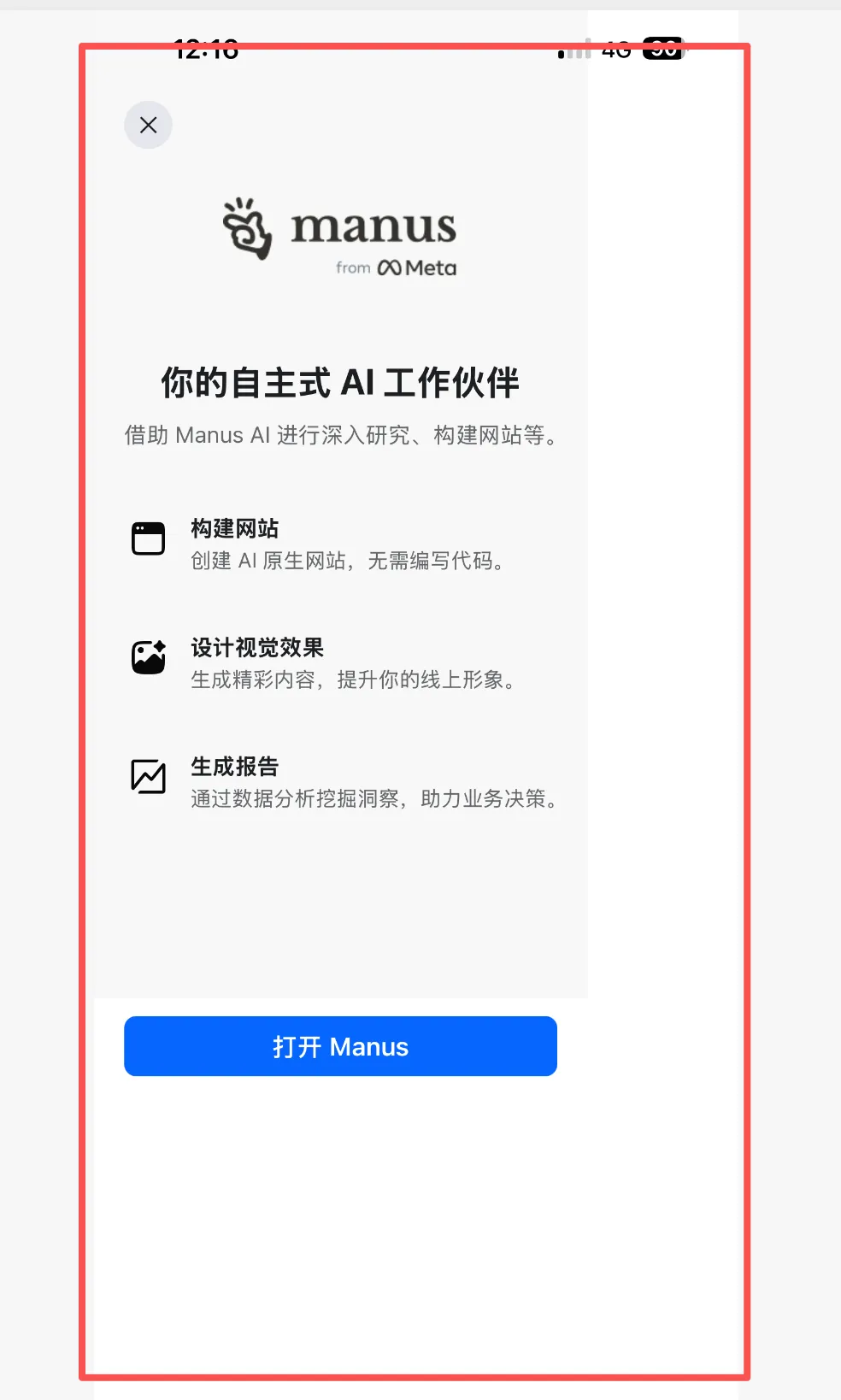Close the Manus intro screen
The height and width of the screenshot is (1400, 841).
(x=148, y=125)
